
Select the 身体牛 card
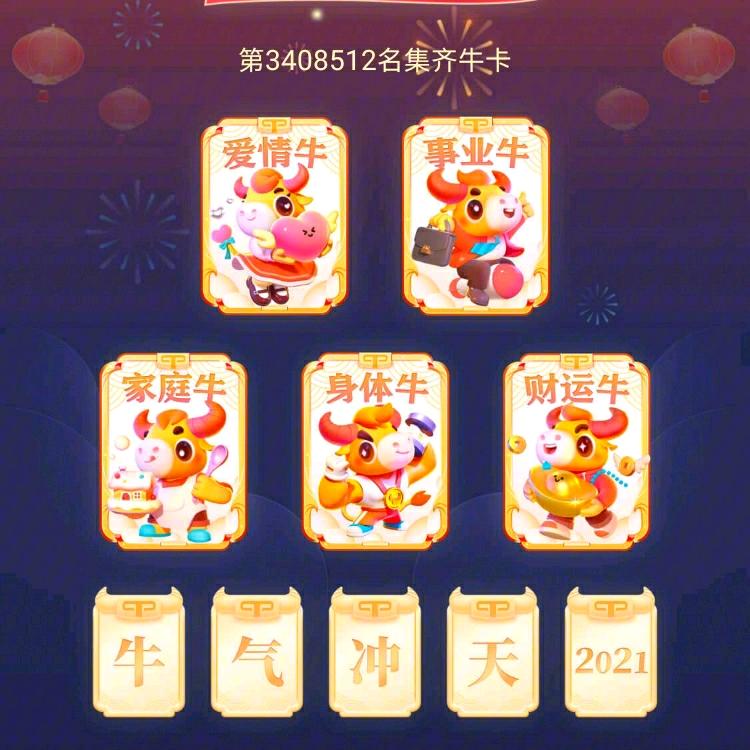click(x=375, y=452)
